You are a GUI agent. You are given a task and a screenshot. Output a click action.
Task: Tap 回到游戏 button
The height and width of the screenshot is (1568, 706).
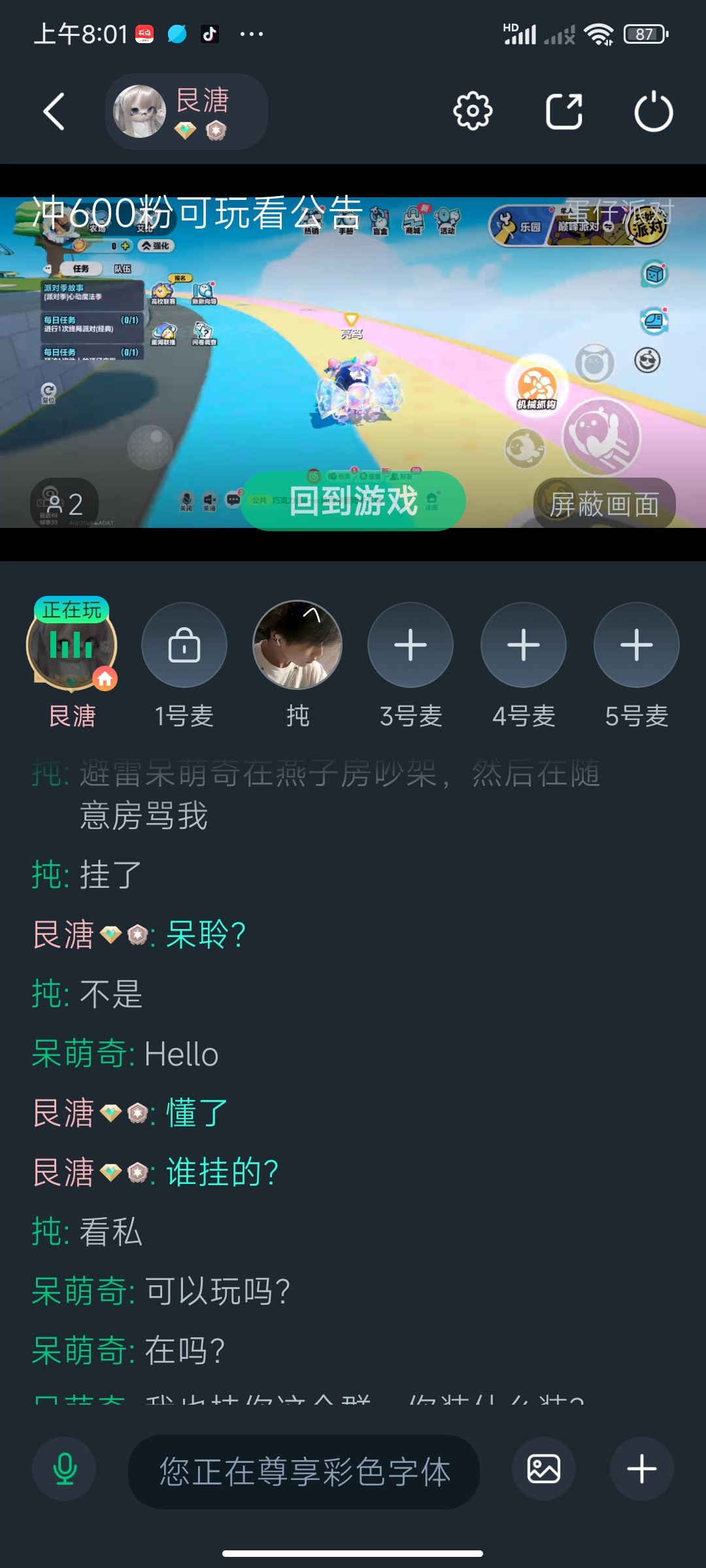[x=354, y=501]
